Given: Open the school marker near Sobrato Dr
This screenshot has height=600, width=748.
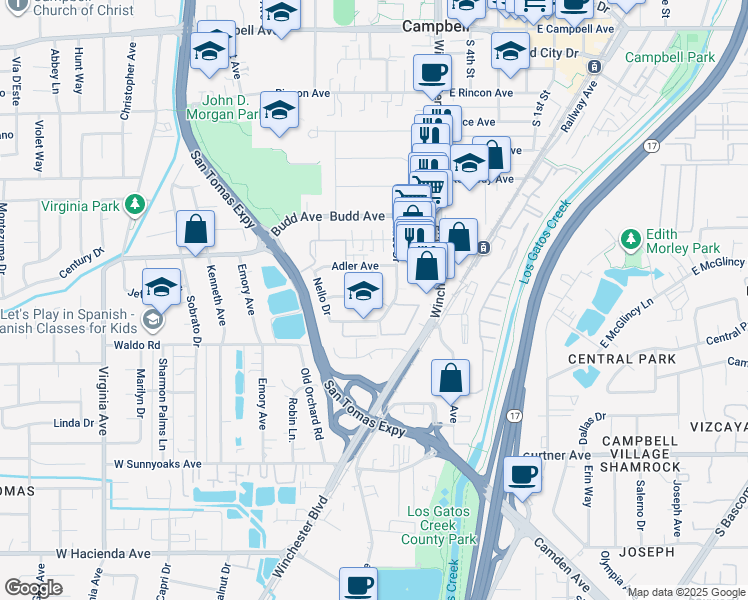Looking at the screenshot, I should click(x=161, y=288).
